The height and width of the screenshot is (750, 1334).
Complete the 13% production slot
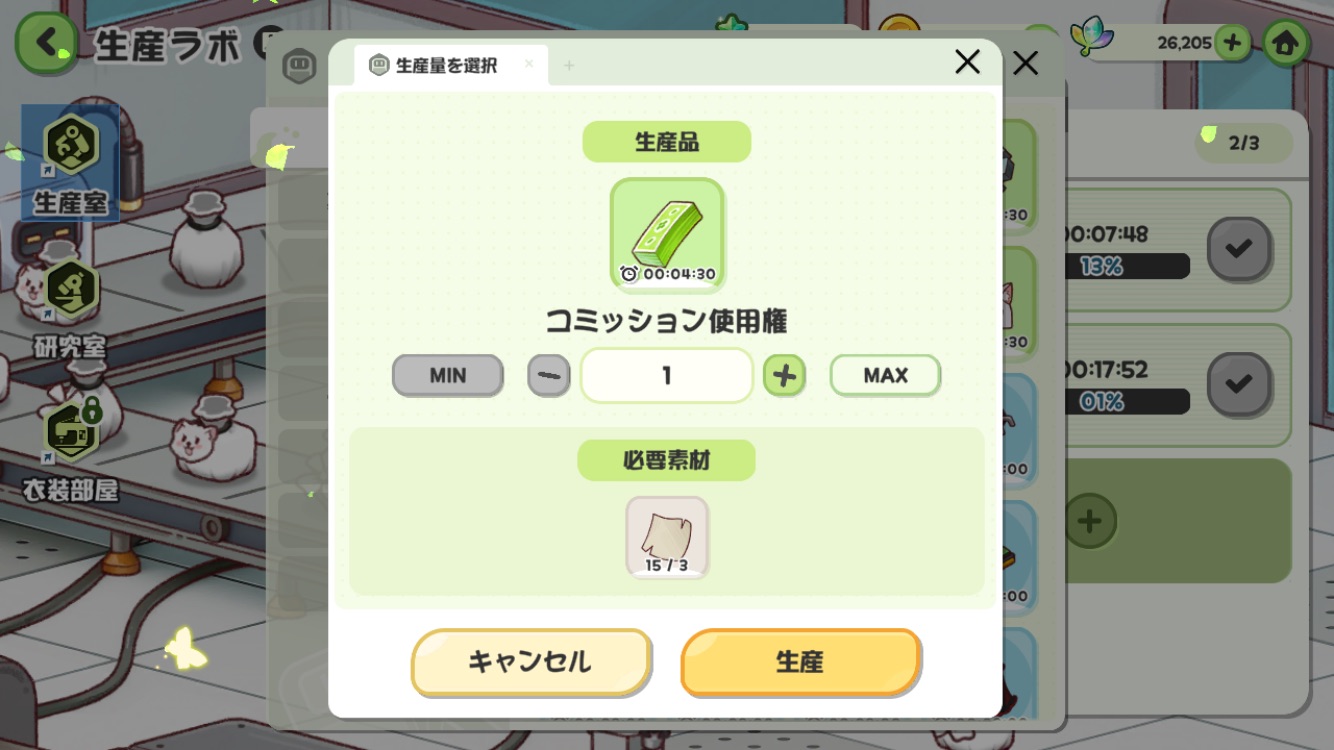[x=1239, y=249]
